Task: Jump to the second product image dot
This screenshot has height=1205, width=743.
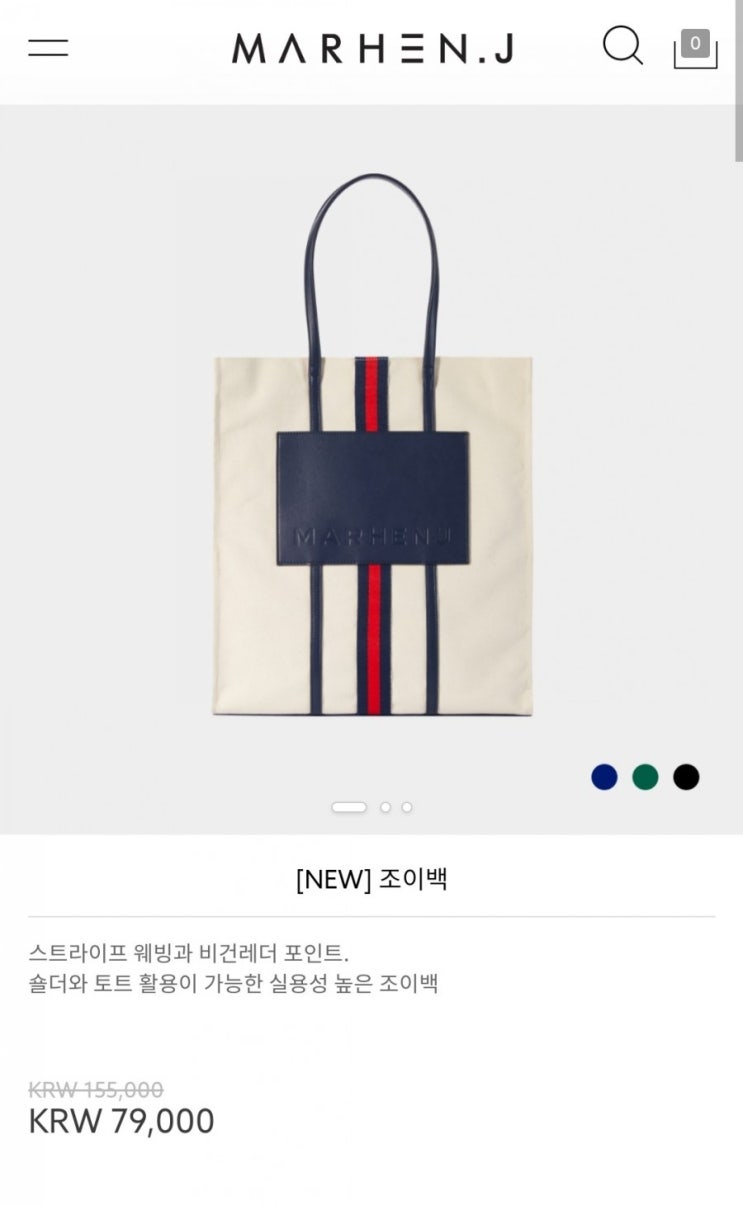Action: click(385, 807)
